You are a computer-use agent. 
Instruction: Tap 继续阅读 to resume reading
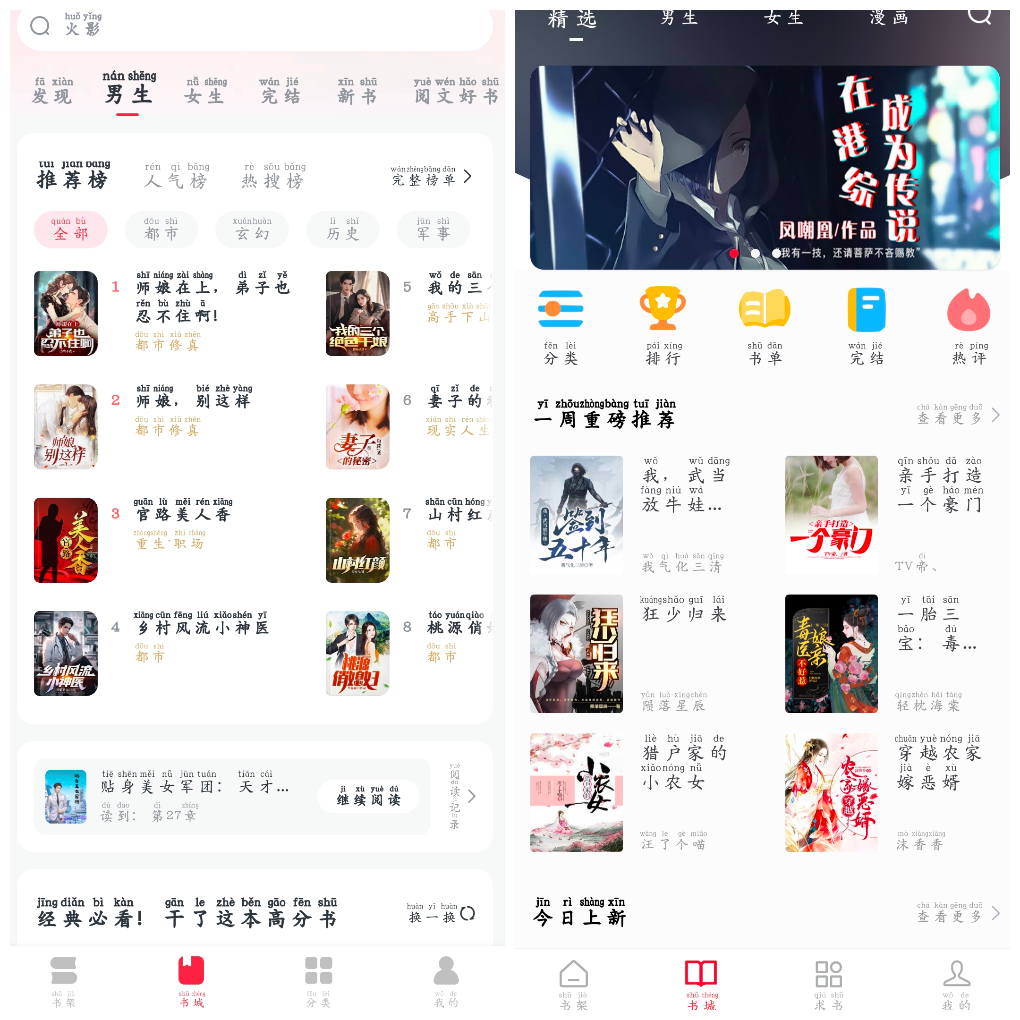click(368, 796)
